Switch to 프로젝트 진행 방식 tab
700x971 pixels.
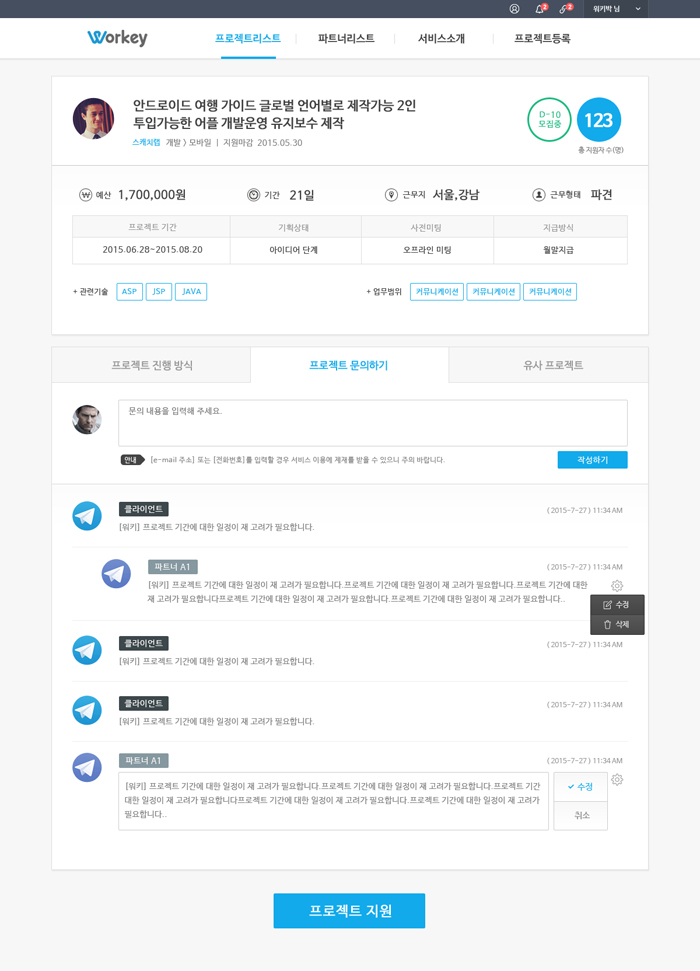(152, 365)
